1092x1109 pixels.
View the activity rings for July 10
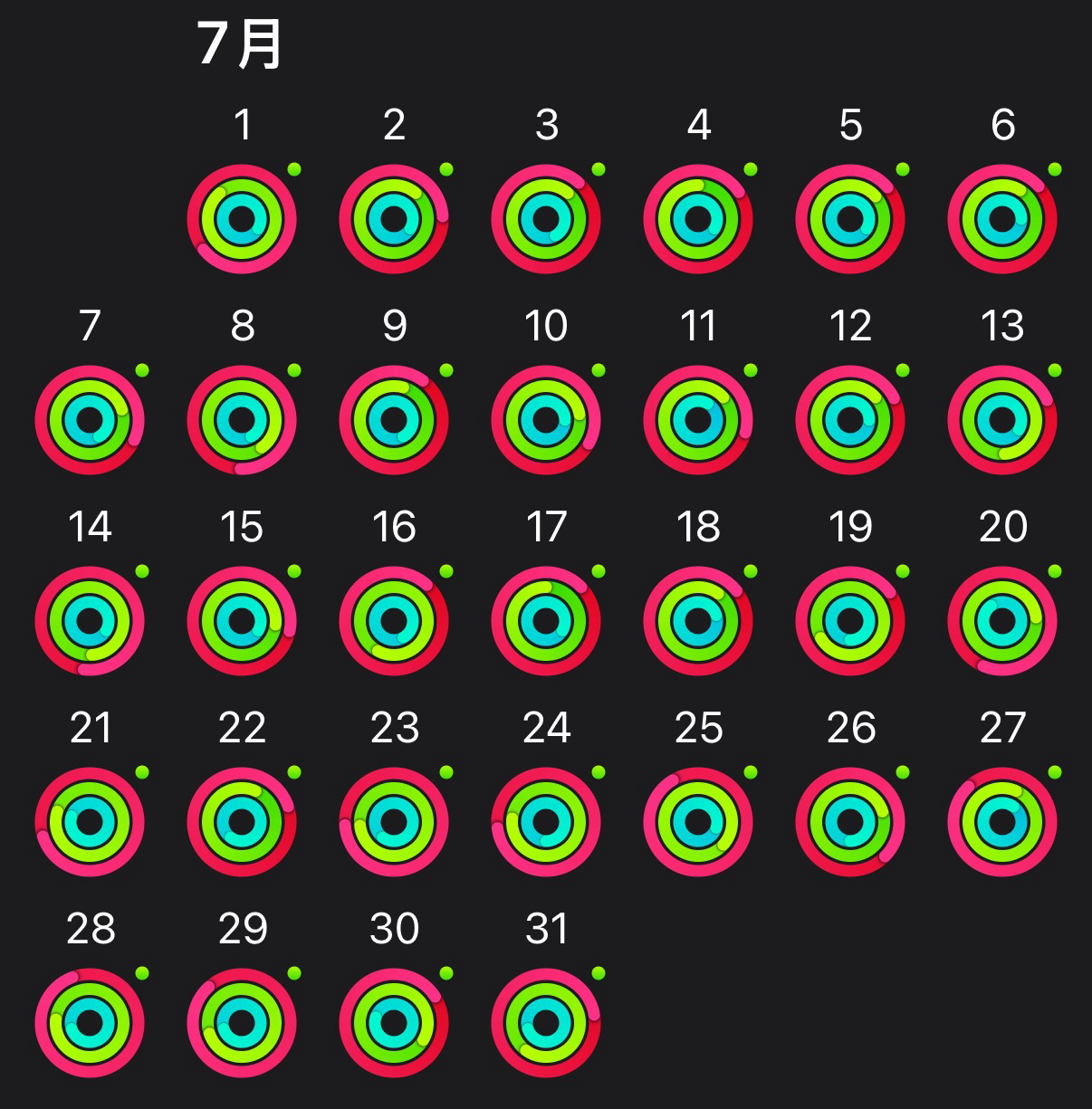coord(546,418)
